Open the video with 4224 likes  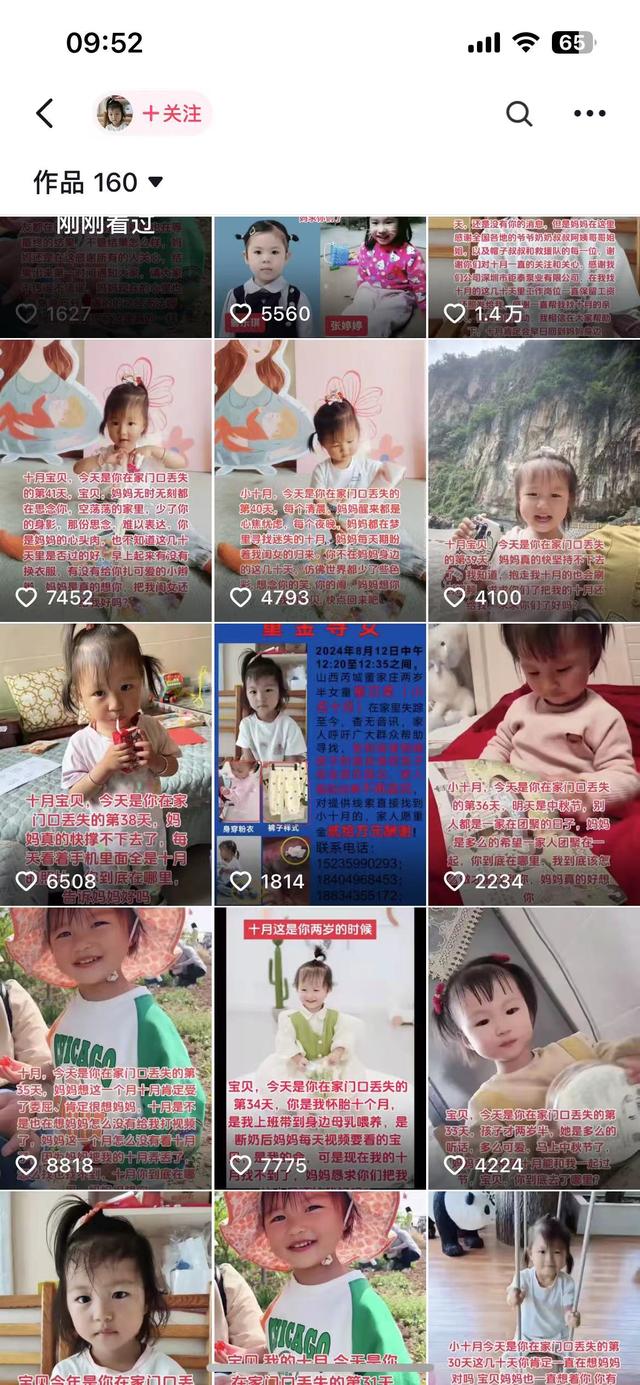tap(533, 1048)
